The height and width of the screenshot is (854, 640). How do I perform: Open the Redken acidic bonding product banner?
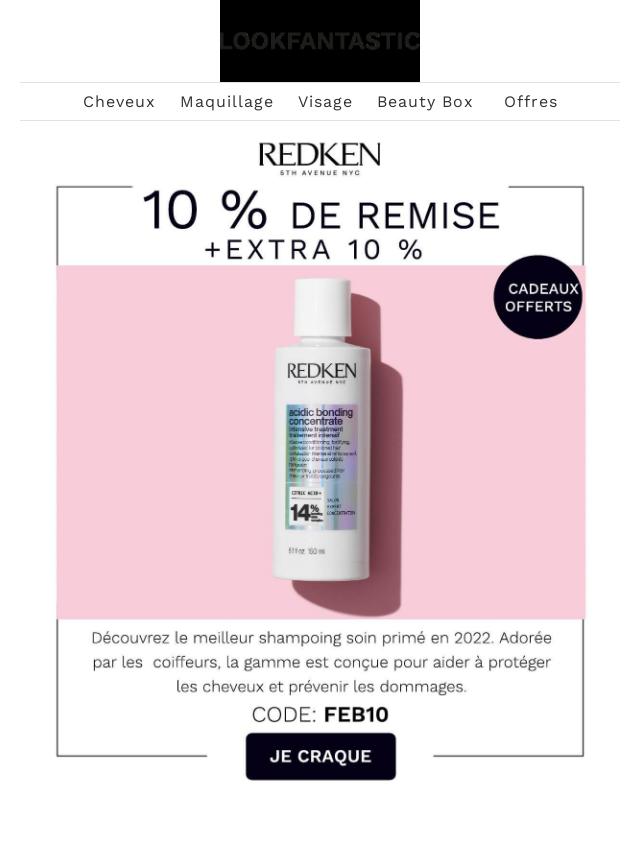click(320, 441)
